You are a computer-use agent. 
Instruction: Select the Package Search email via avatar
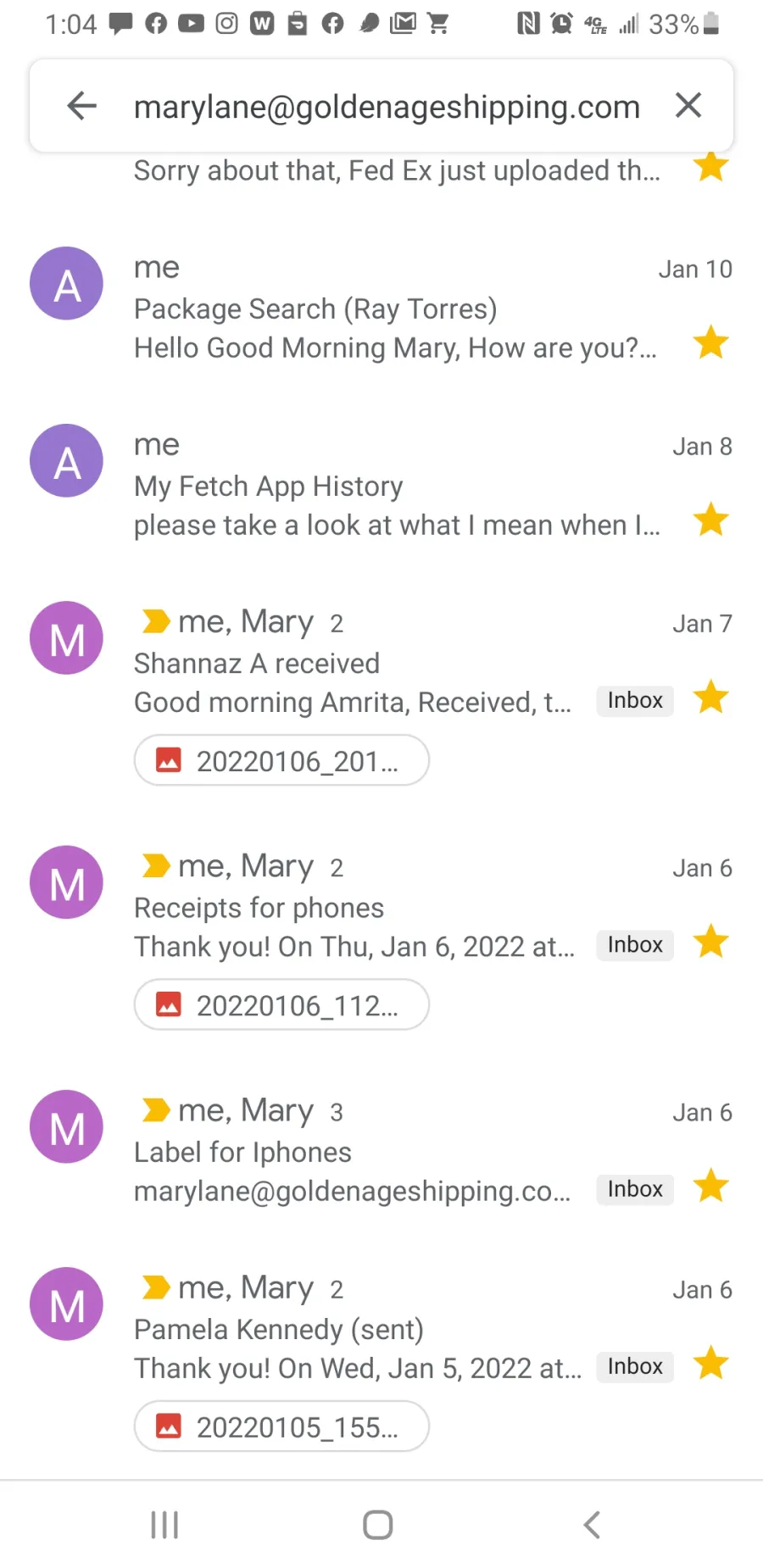click(x=66, y=283)
